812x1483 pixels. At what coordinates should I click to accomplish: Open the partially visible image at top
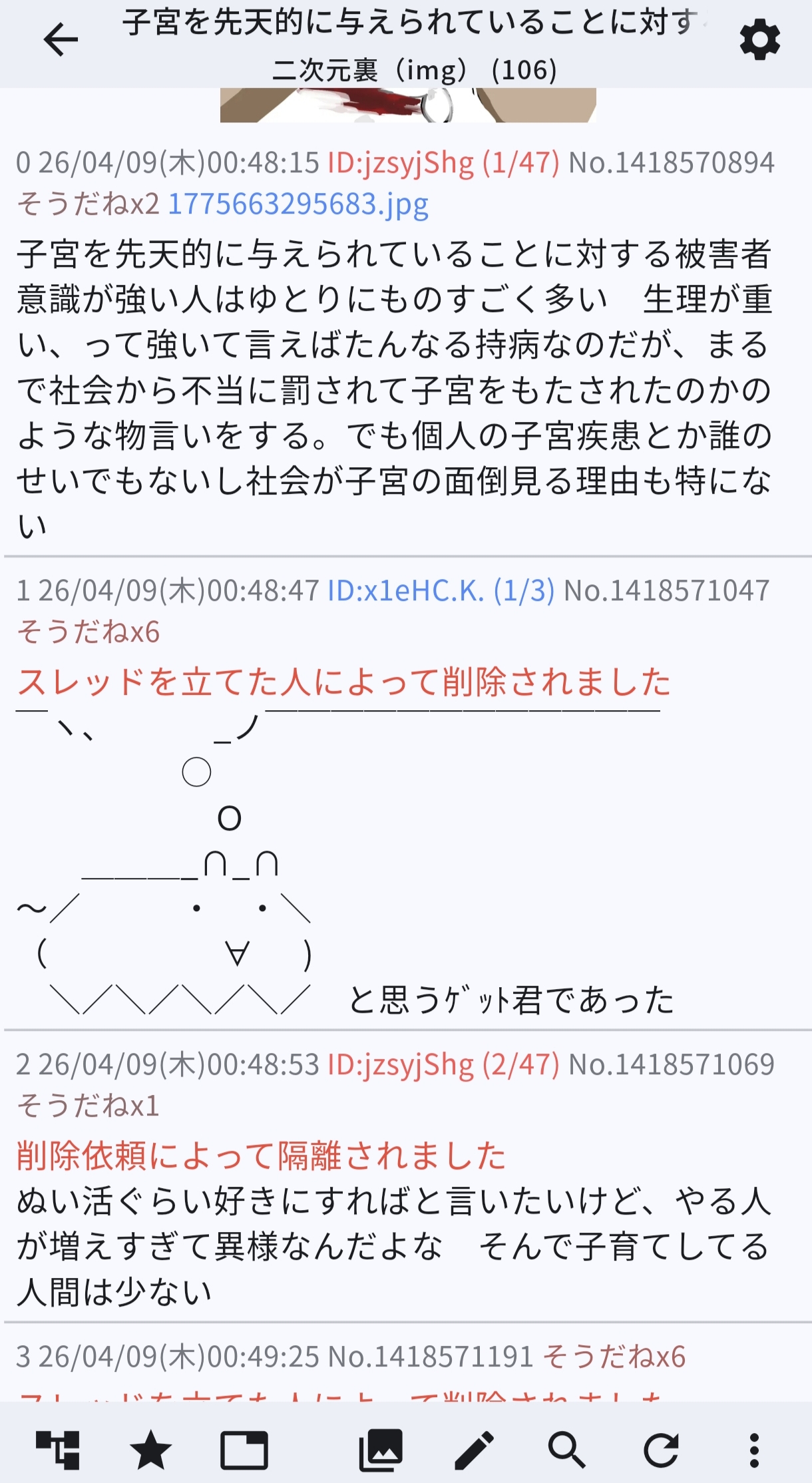pos(408,105)
